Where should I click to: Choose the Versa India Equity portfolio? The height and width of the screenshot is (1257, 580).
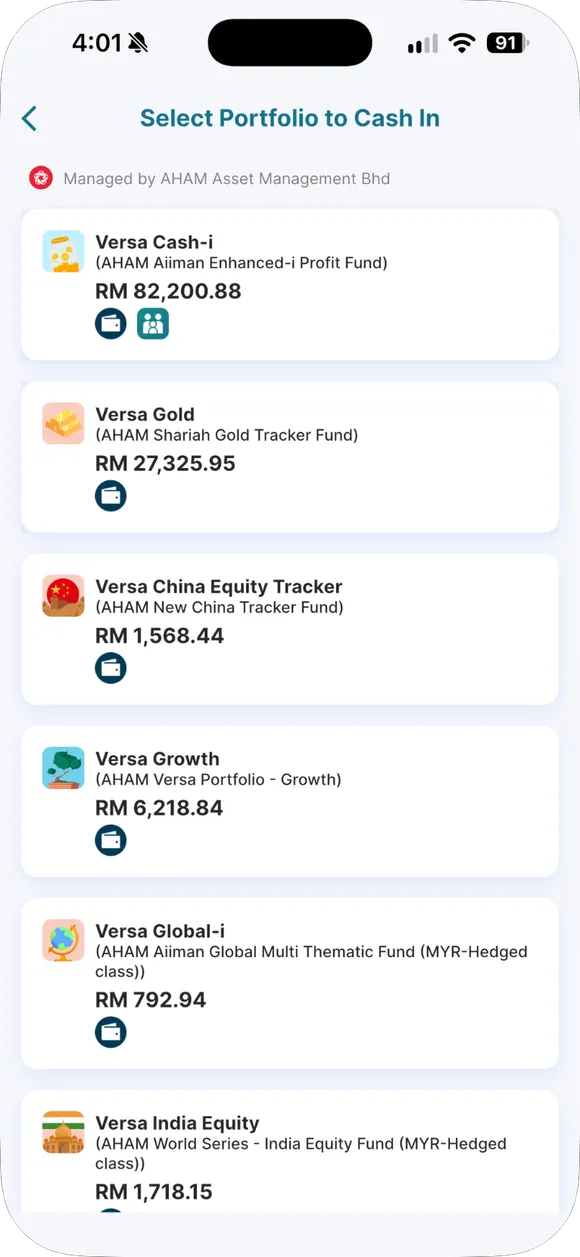click(x=290, y=1151)
